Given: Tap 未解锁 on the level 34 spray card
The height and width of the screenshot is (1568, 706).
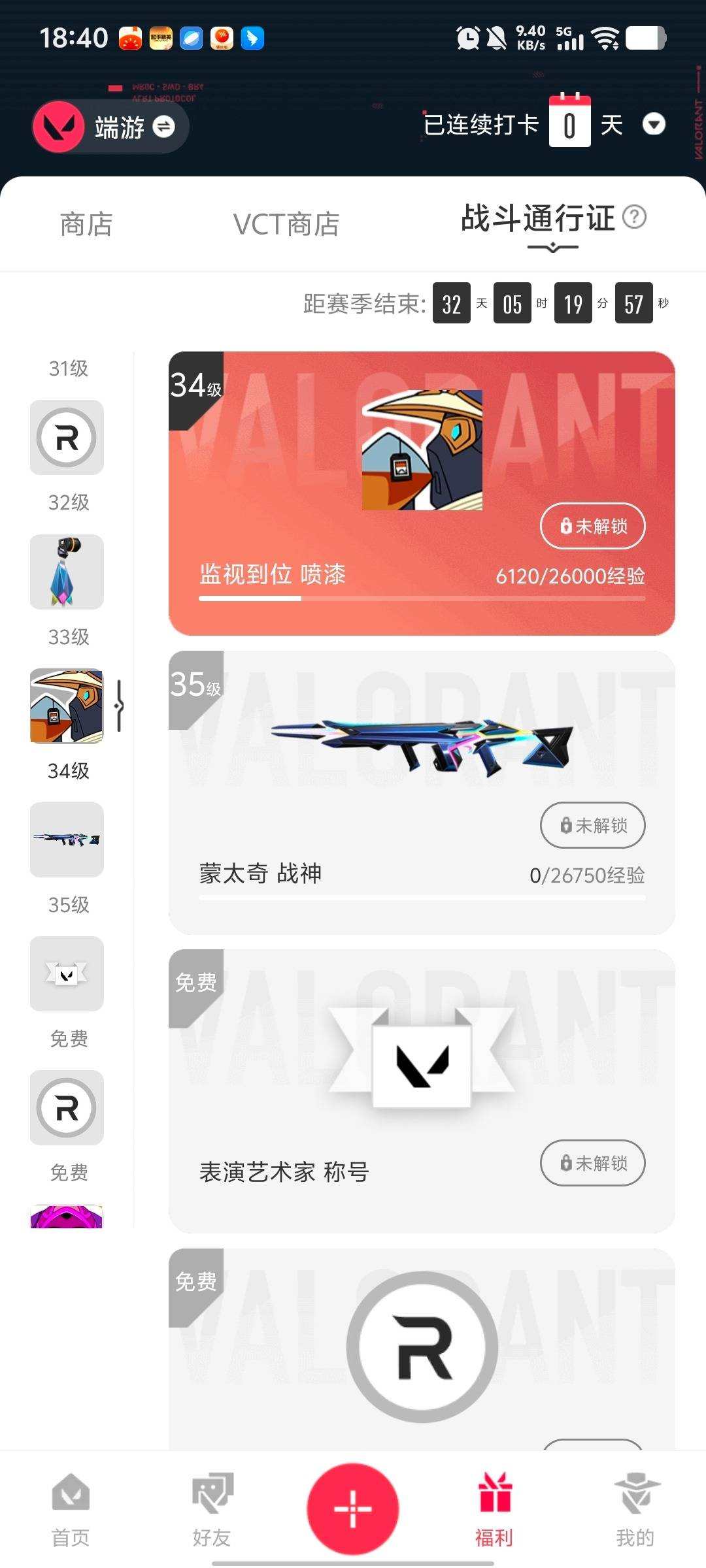Looking at the screenshot, I should (592, 527).
